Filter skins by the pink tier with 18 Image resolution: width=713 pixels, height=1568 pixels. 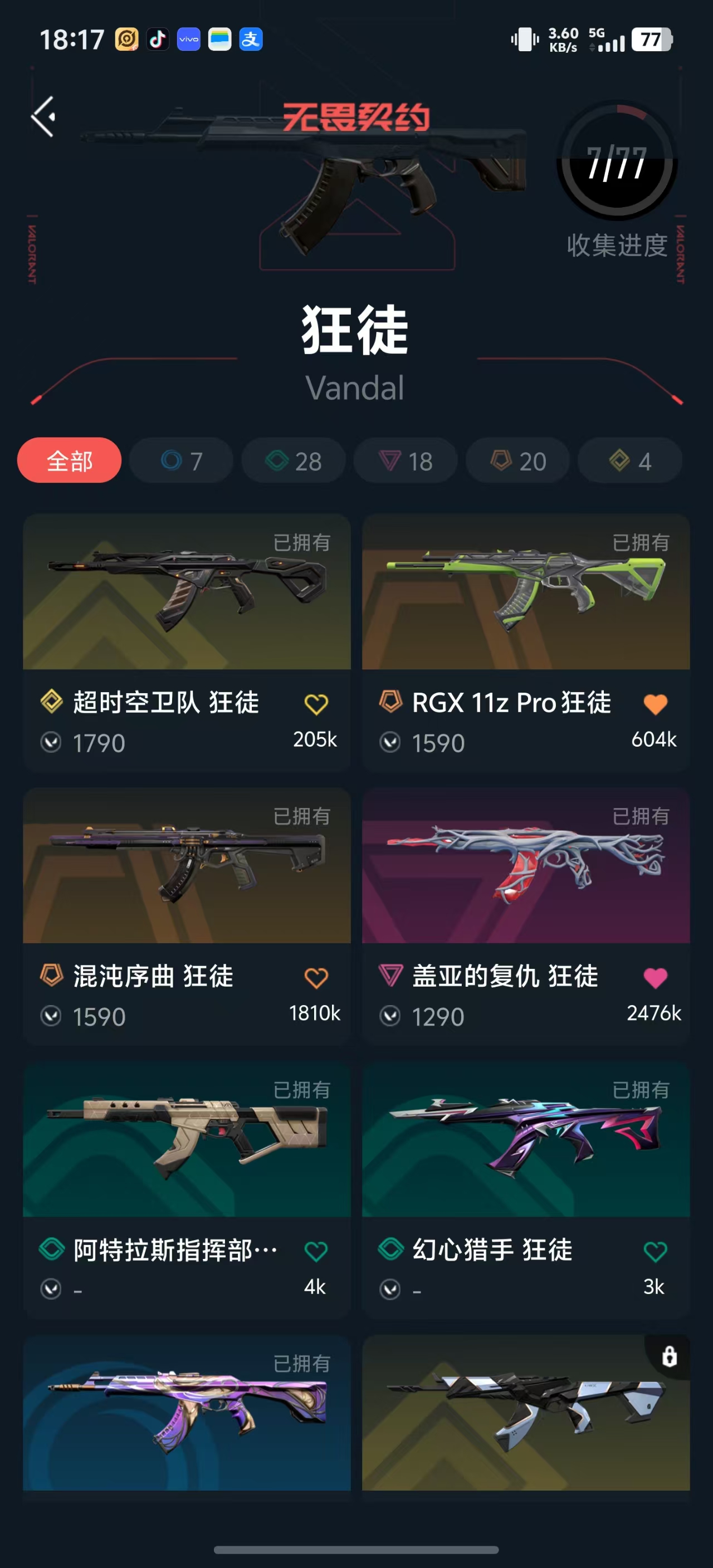pos(406,461)
